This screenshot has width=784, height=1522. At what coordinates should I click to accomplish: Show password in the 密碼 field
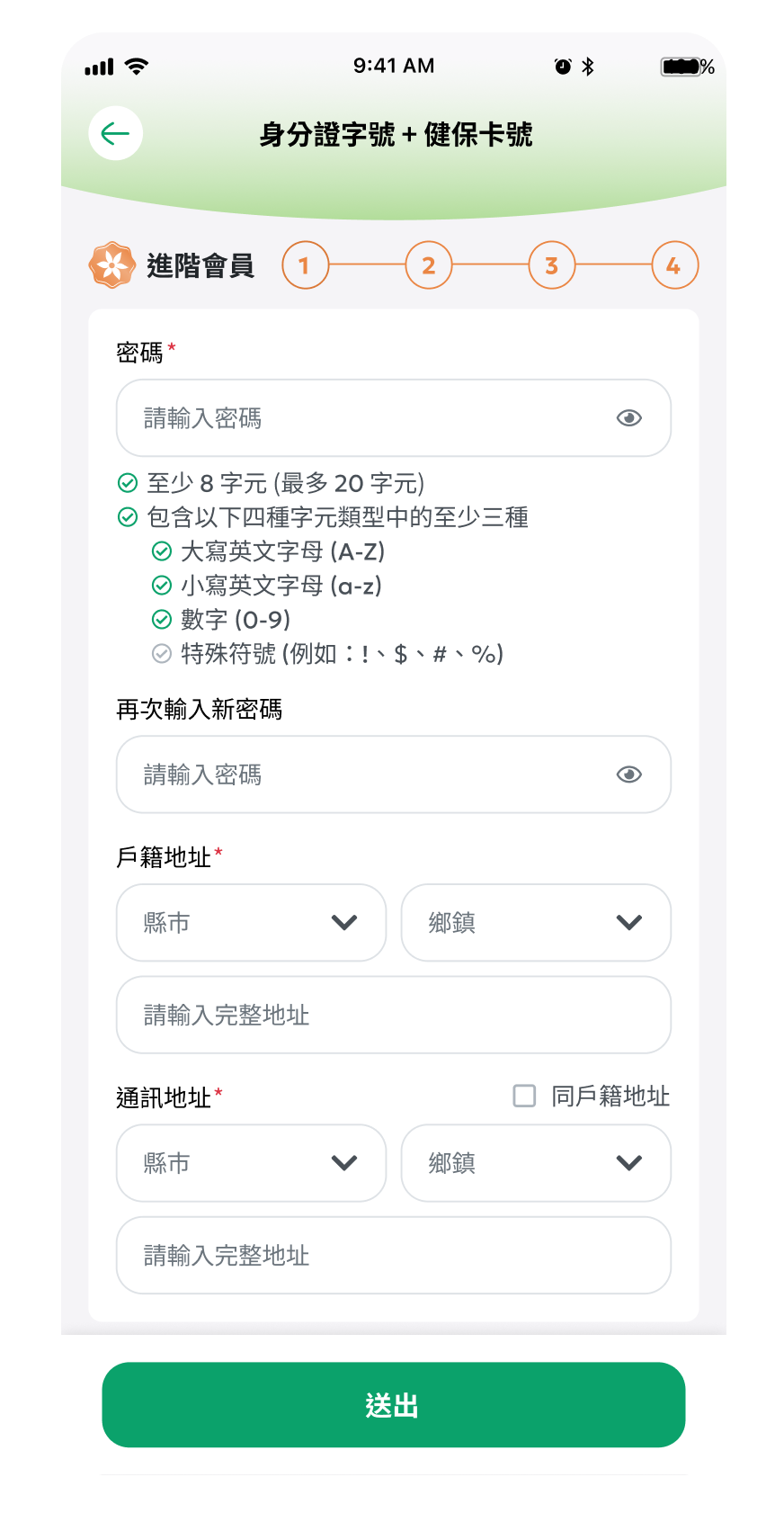[629, 418]
